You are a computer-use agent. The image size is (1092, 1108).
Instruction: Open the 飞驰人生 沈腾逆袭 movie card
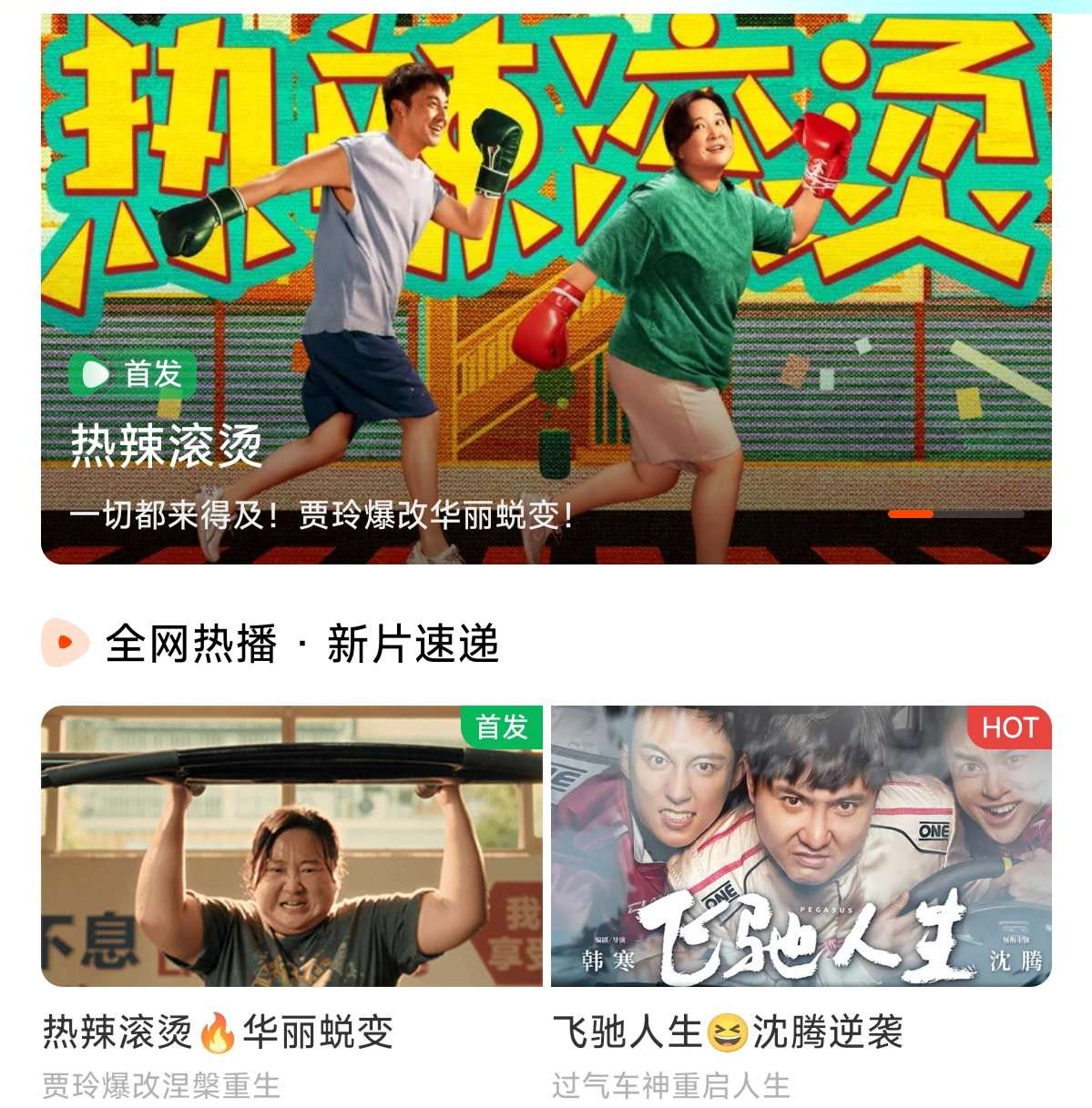coord(801,847)
